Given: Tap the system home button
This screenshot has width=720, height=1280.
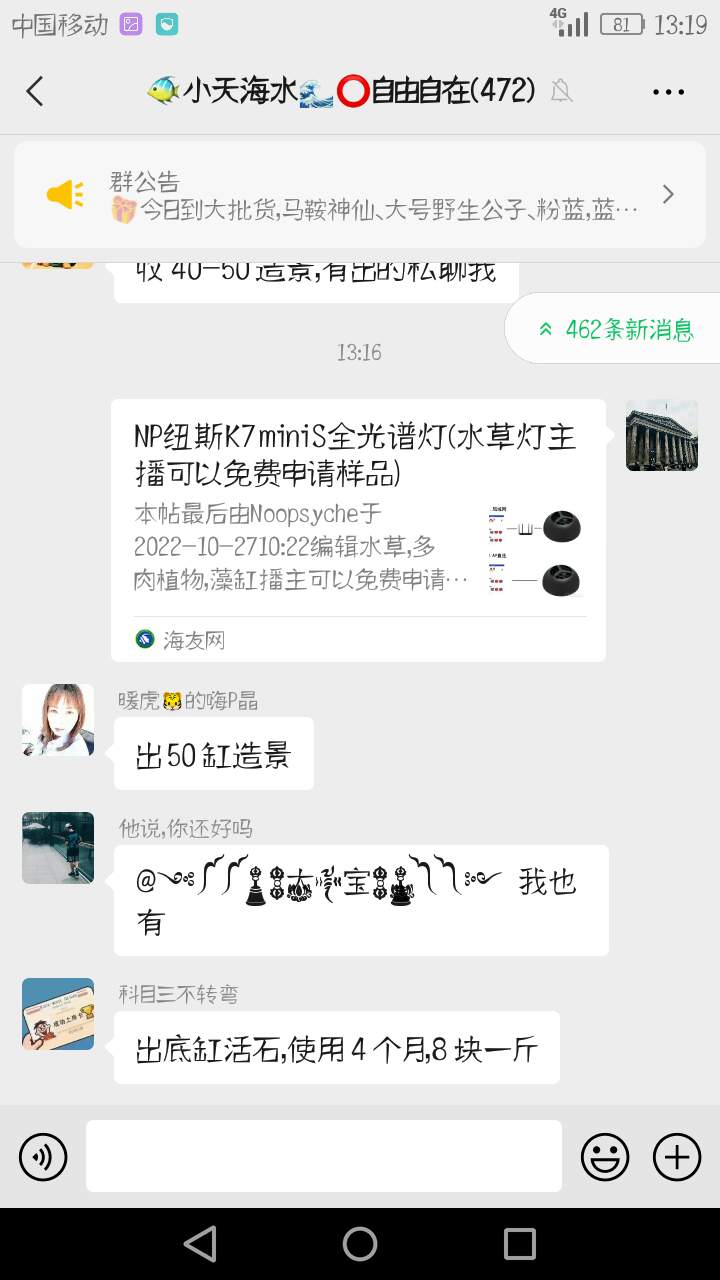Looking at the screenshot, I should (x=360, y=1244).
